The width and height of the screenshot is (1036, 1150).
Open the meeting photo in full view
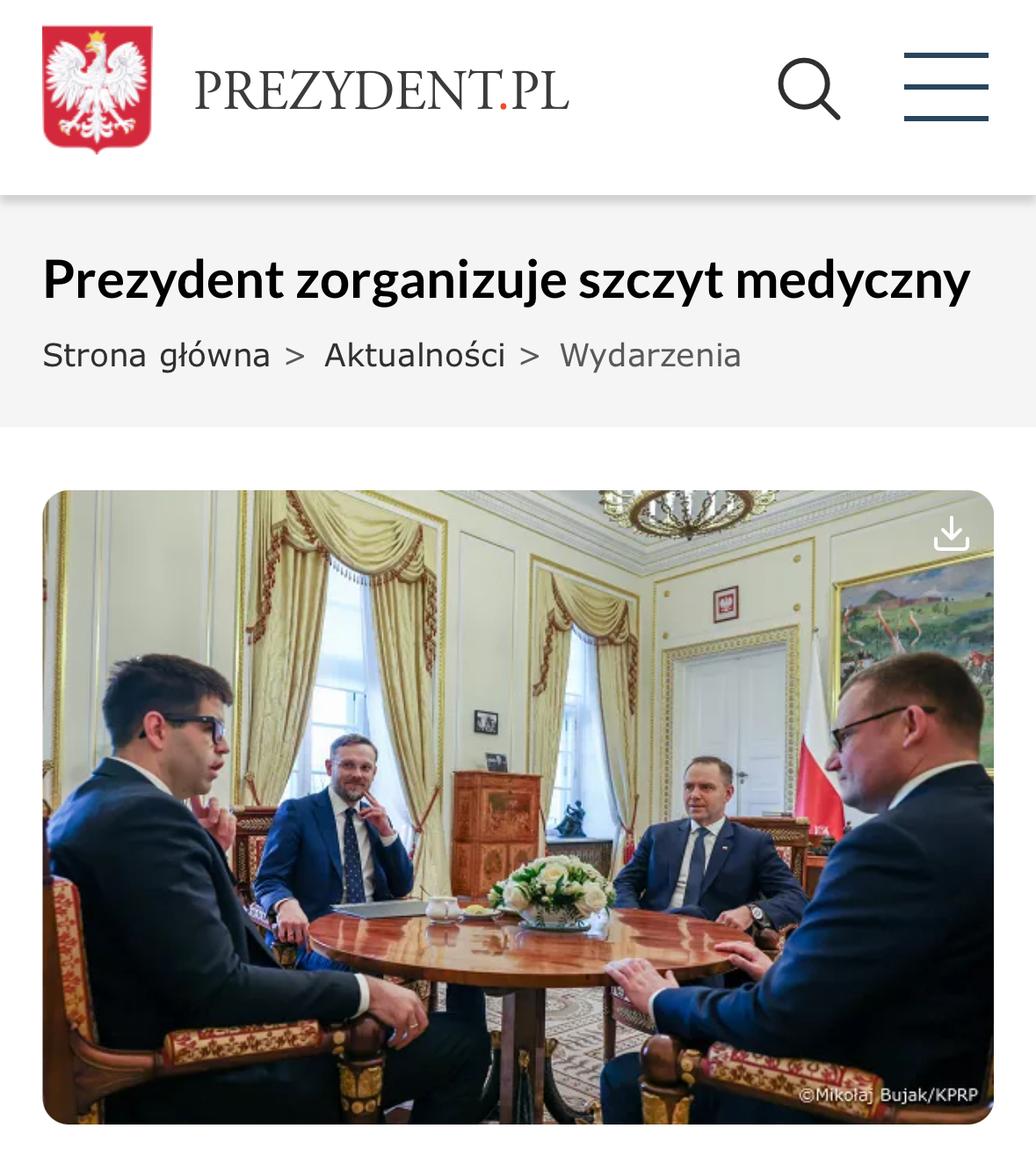click(x=518, y=806)
